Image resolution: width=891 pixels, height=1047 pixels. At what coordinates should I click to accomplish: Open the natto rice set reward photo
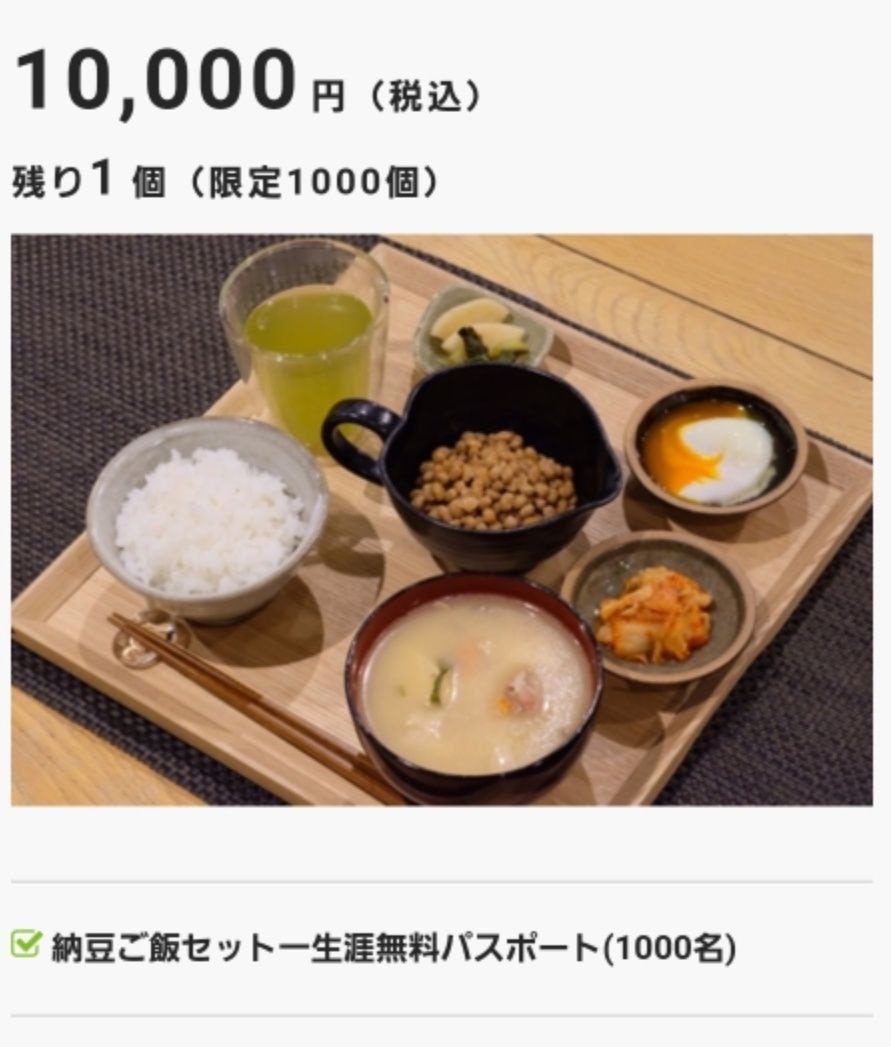(441, 520)
